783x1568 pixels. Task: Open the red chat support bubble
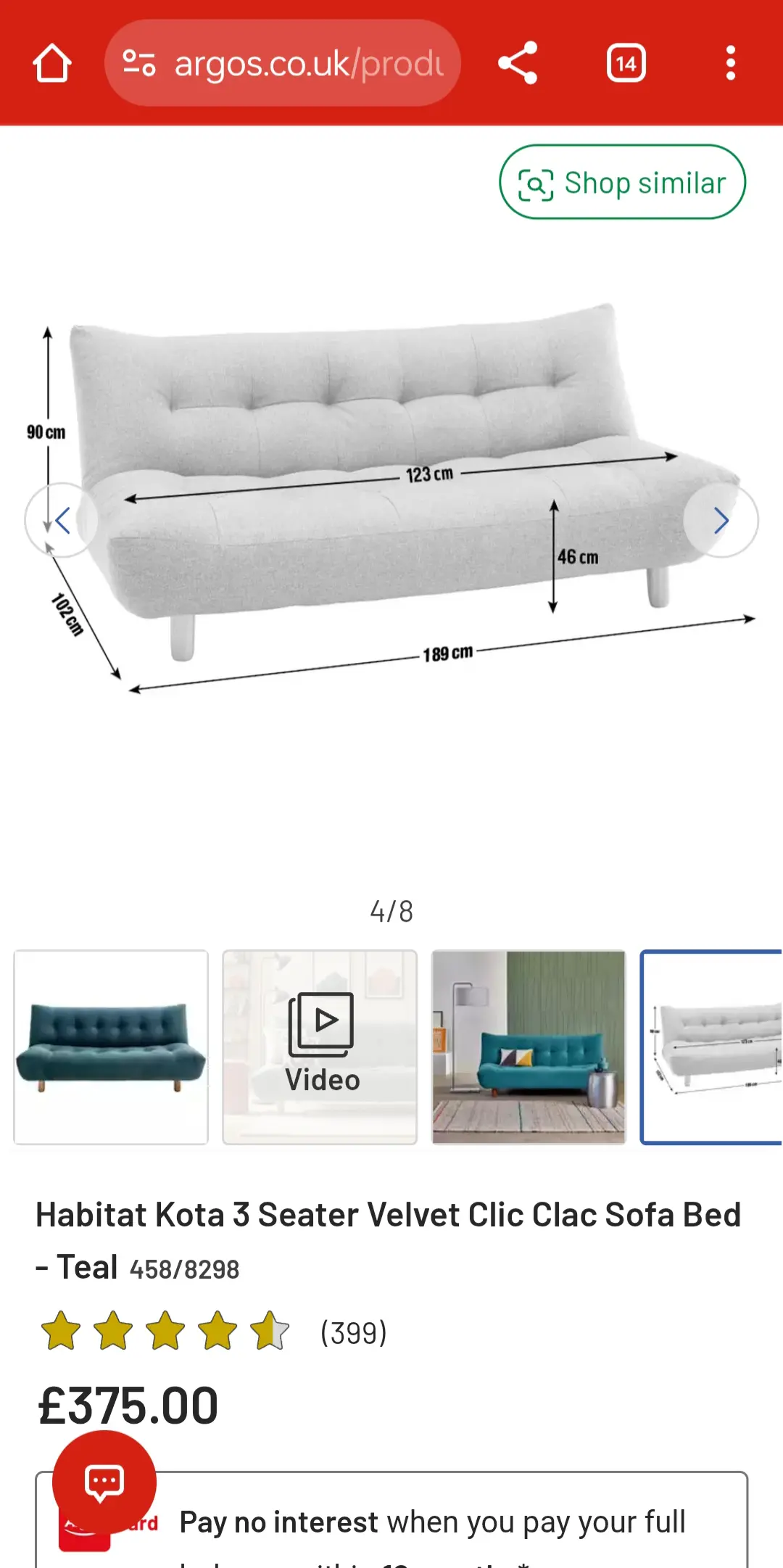tap(104, 1482)
